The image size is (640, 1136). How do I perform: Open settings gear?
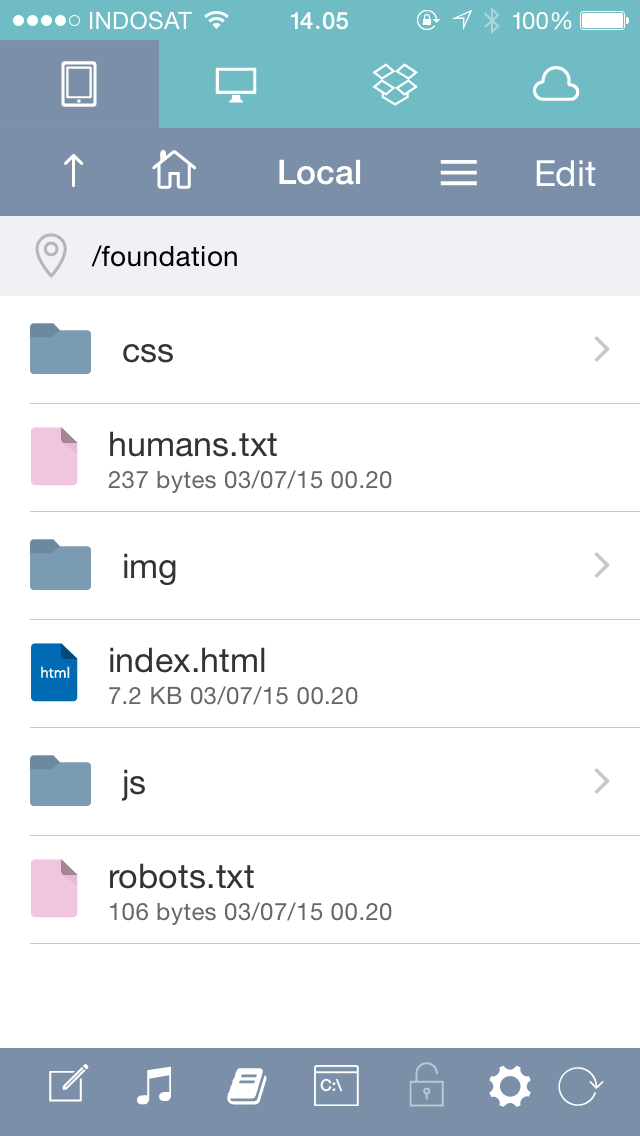[510, 1086]
